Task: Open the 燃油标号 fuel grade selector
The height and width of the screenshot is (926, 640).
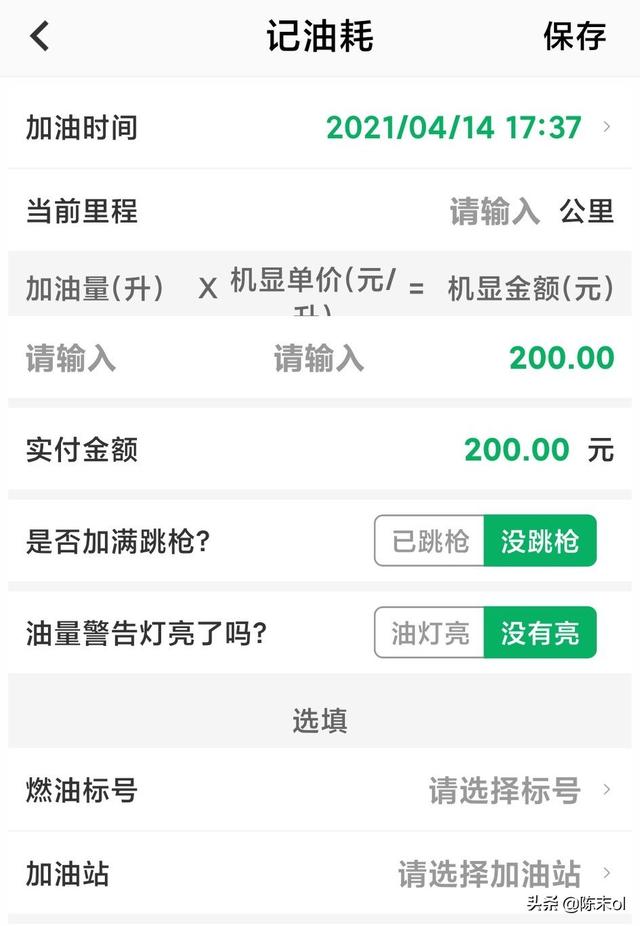Action: (505, 790)
